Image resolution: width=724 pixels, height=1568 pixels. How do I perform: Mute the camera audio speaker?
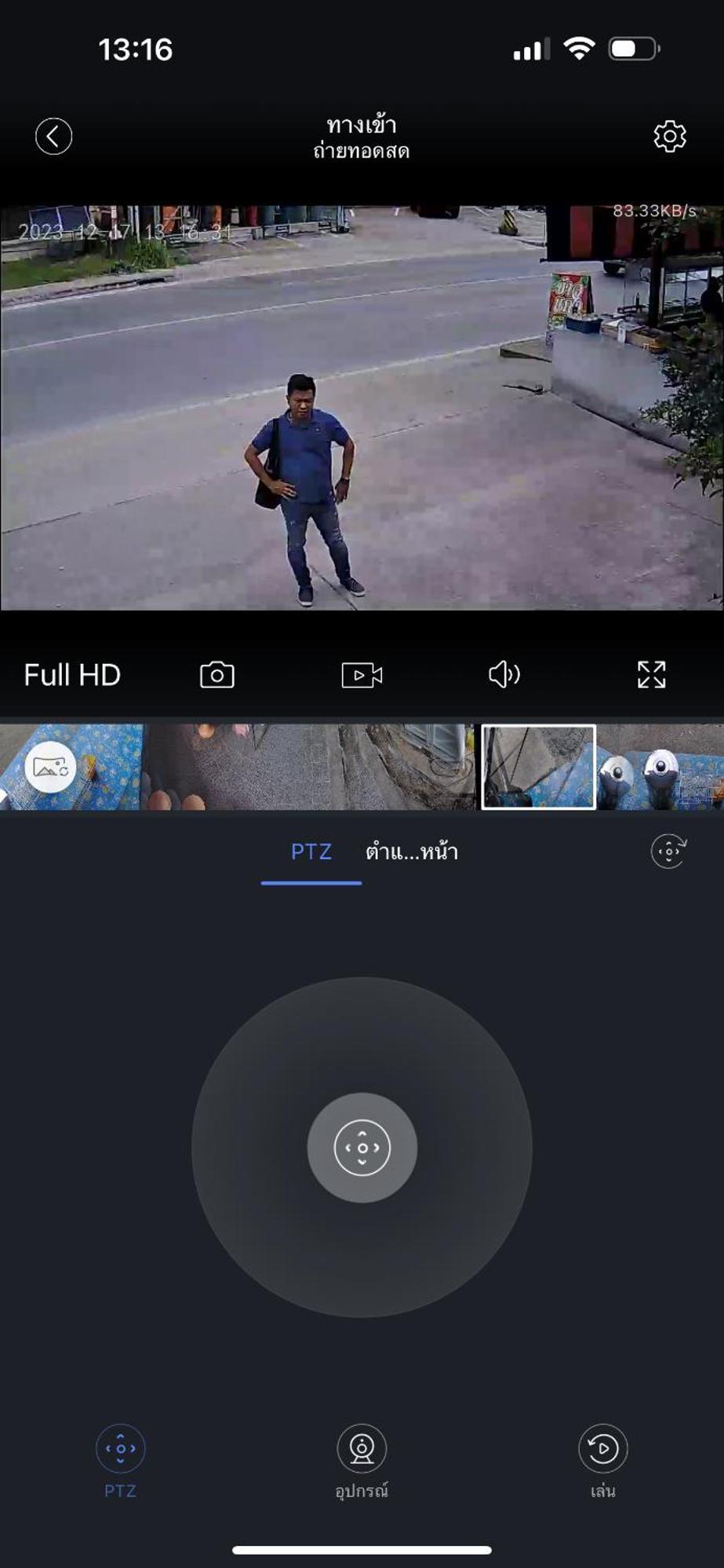click(x=504, y=674)
